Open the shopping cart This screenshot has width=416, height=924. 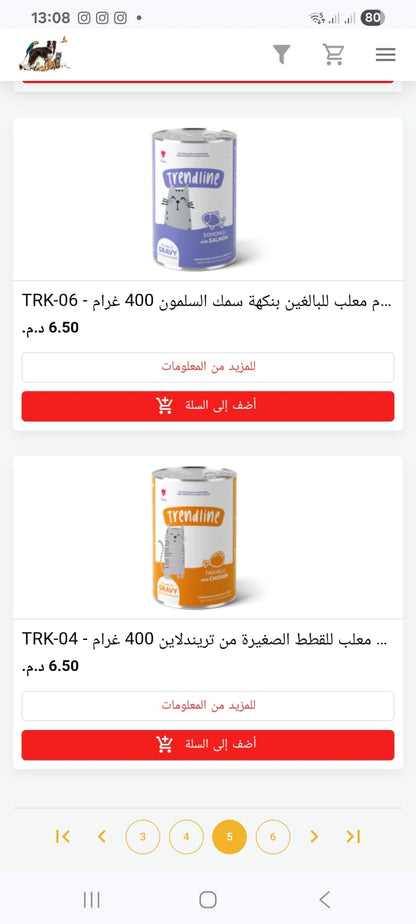pos(334,54)
